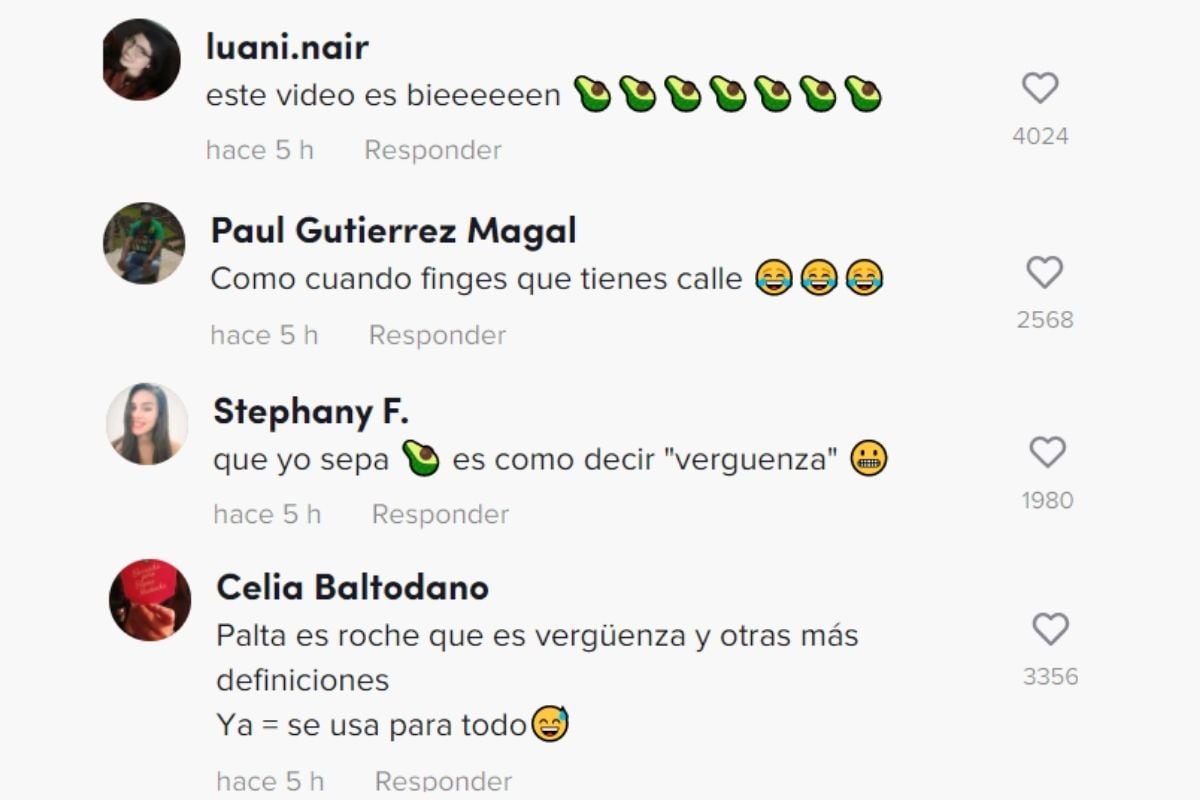Open Celia Baltodano's profile avatar
Viewport: 1200px width, 800px height.
(x=150, y=600)
